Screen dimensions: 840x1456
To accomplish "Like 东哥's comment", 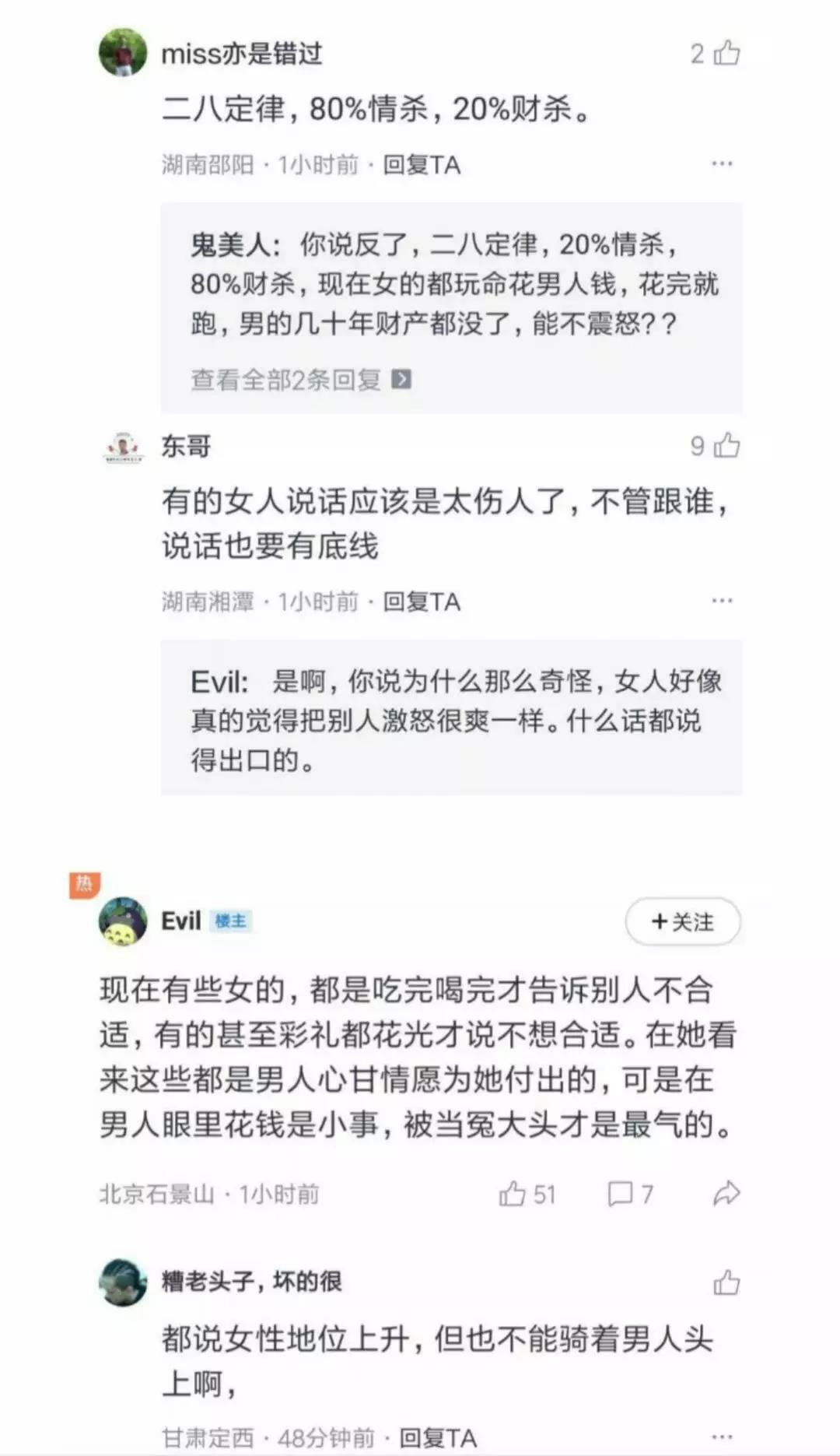I will click(x=726, y=446).
